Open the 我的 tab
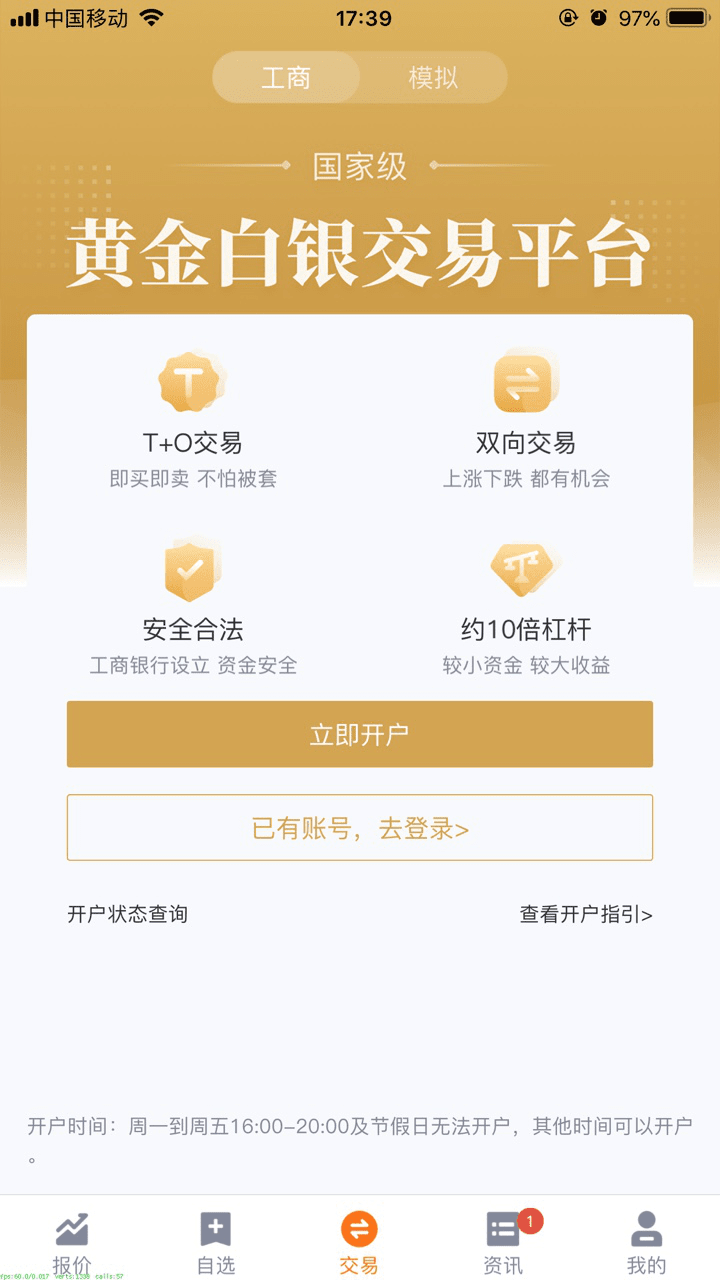The width and height of the screenshot is (720, 1280). (647, 1241)
